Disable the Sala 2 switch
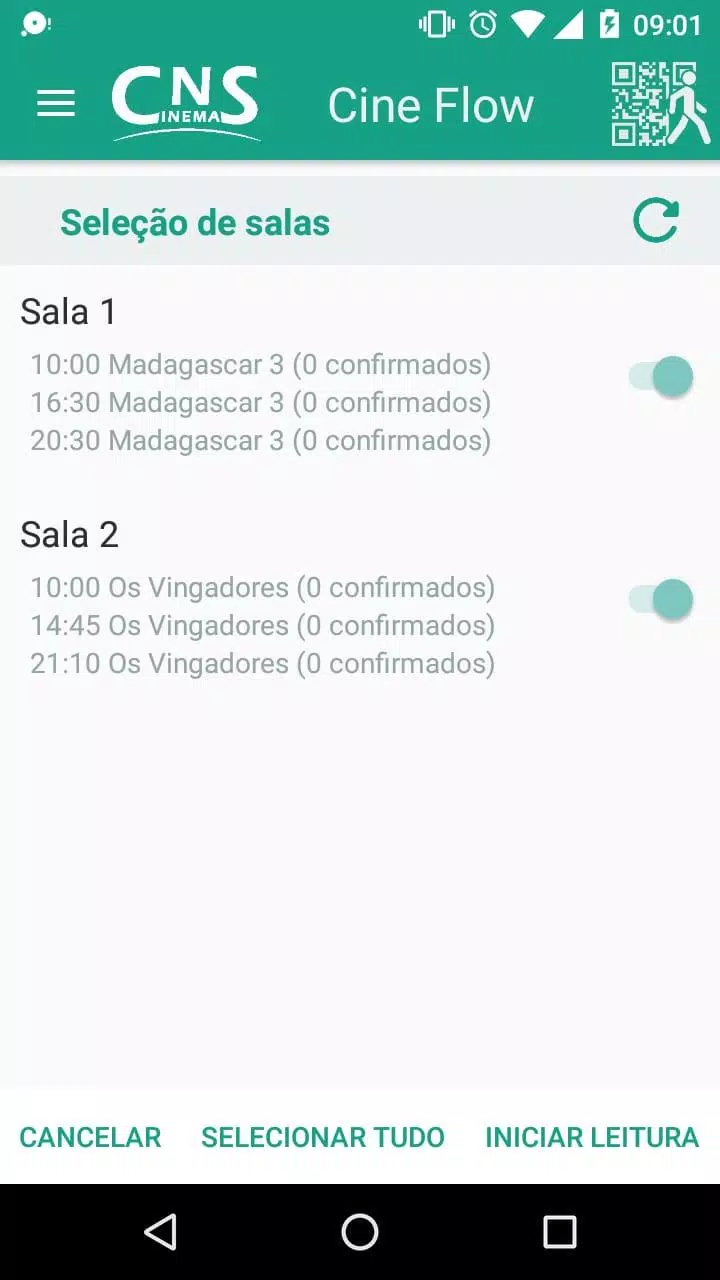The width and height of the screenshot is (720, 1280). pyautogui.click(x=660, y=600)
